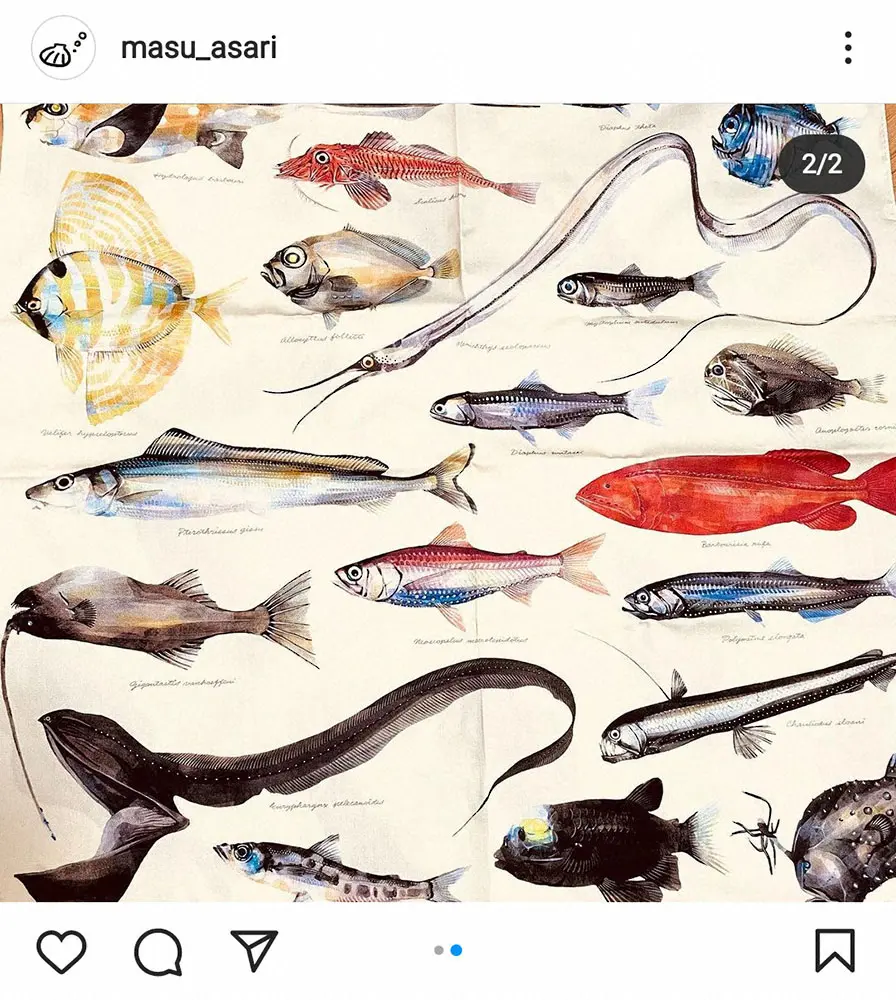Open masu_asari's profile picture
Image resolution: width=896 pixels, height=1000 pixels.
point(63,49)
